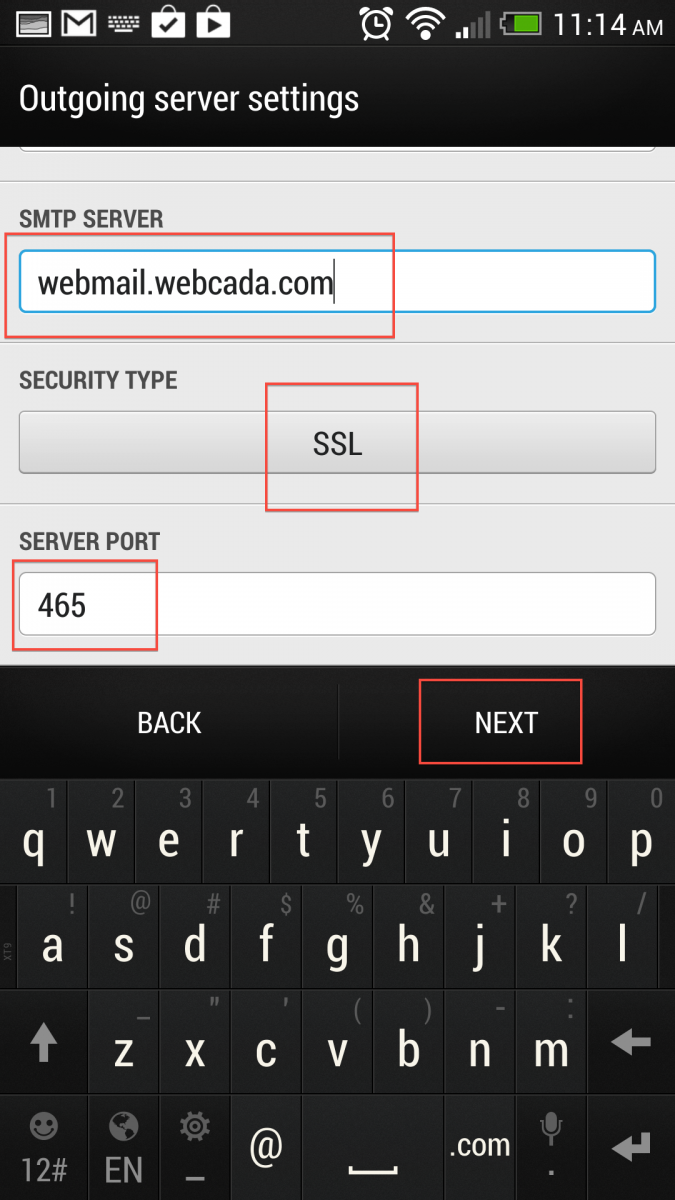
Task: Switch to the 12# symbols keyboard
Action: [x=43, y=1147]
